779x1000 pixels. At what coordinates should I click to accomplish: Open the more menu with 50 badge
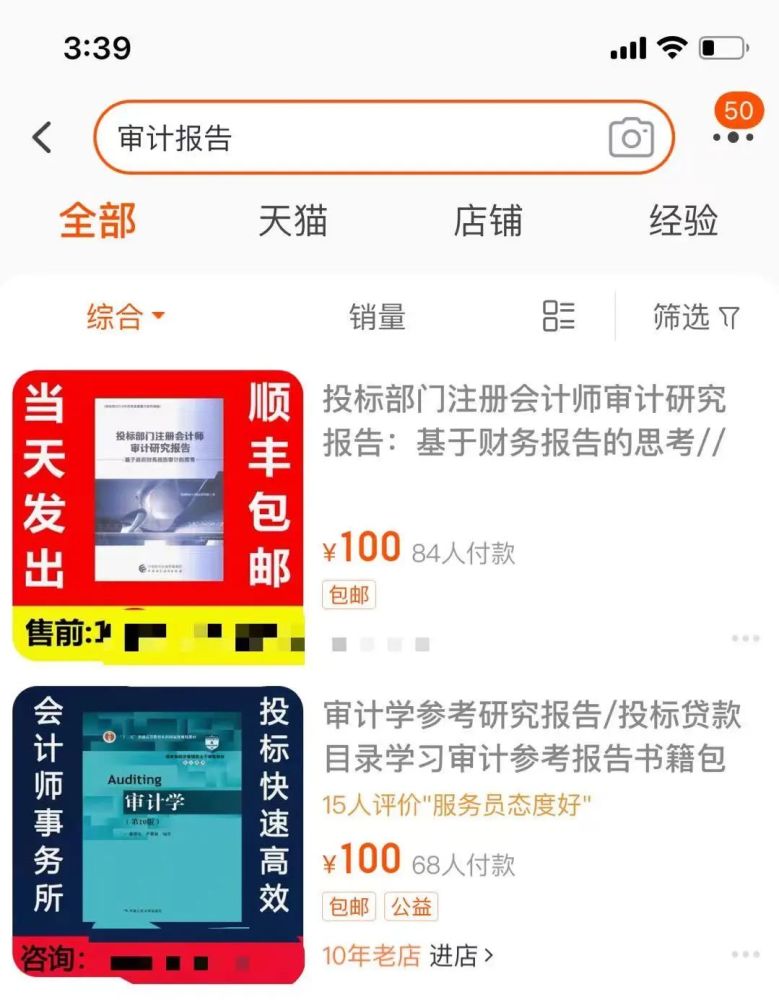[733, 135]
